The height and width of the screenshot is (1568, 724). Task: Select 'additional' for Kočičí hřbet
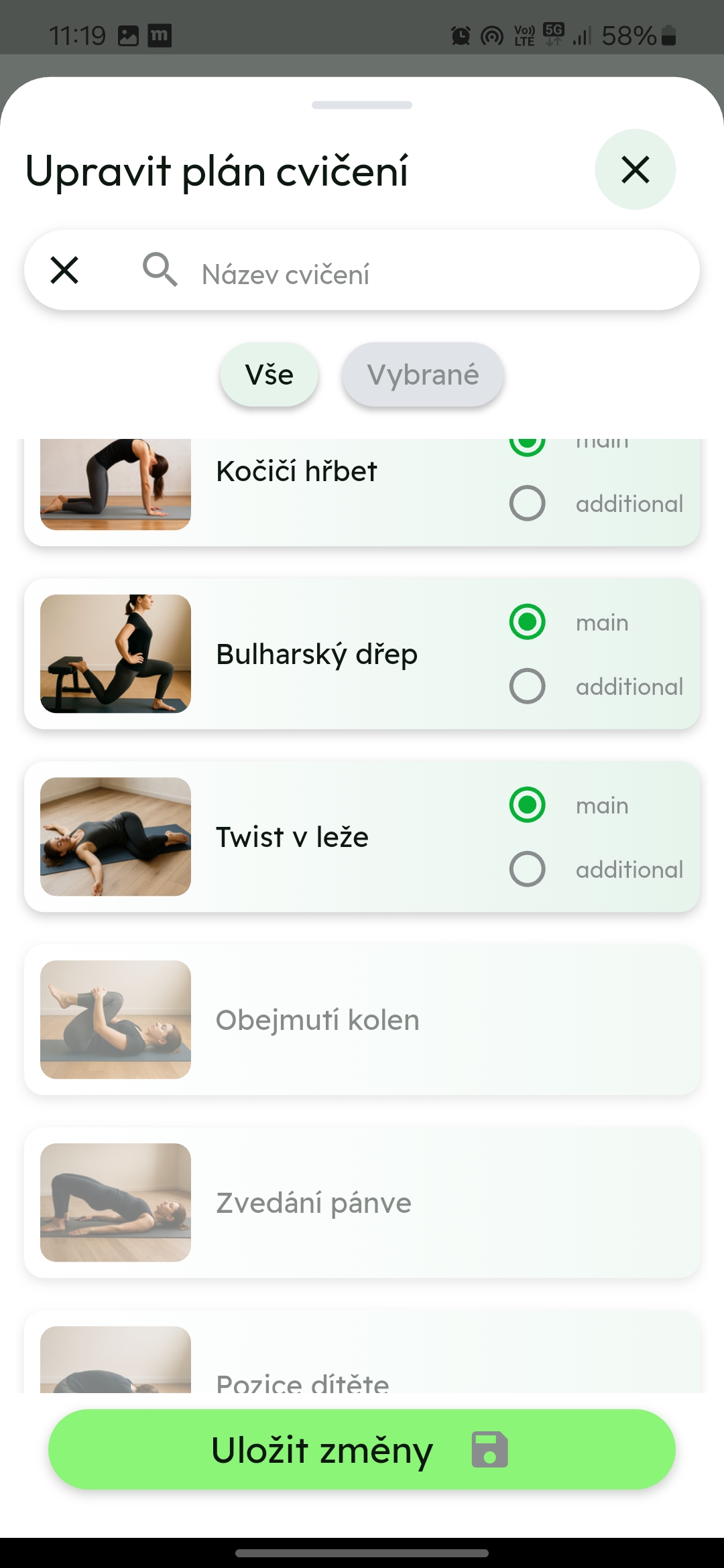(527, 503)
